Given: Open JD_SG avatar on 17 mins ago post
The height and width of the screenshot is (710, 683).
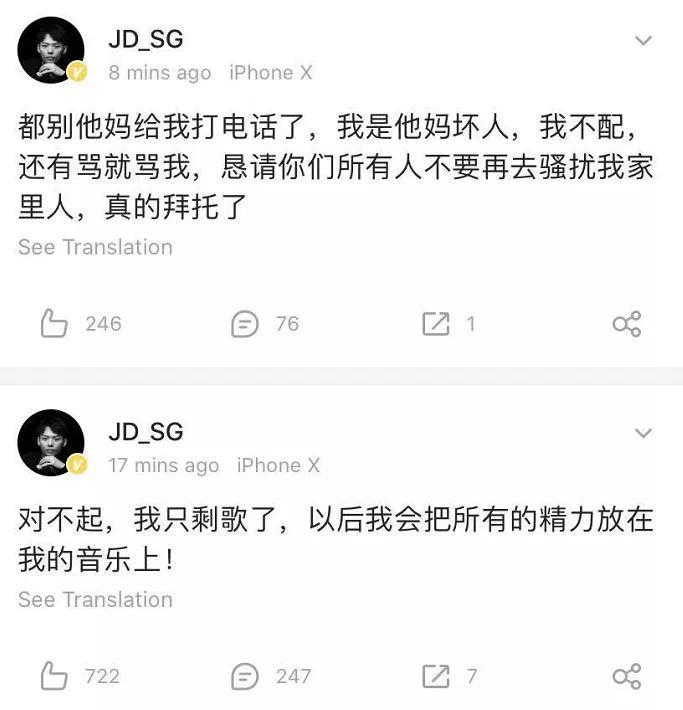Looking at the screenshot, I should [51, 443].
